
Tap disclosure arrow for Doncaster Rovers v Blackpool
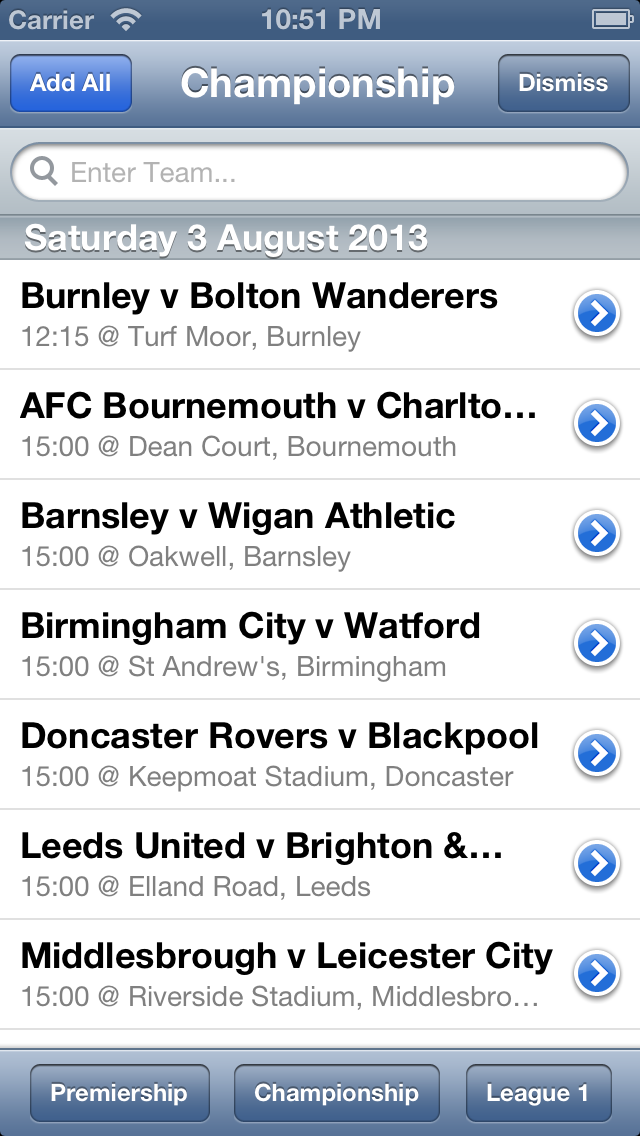point(597,753)
